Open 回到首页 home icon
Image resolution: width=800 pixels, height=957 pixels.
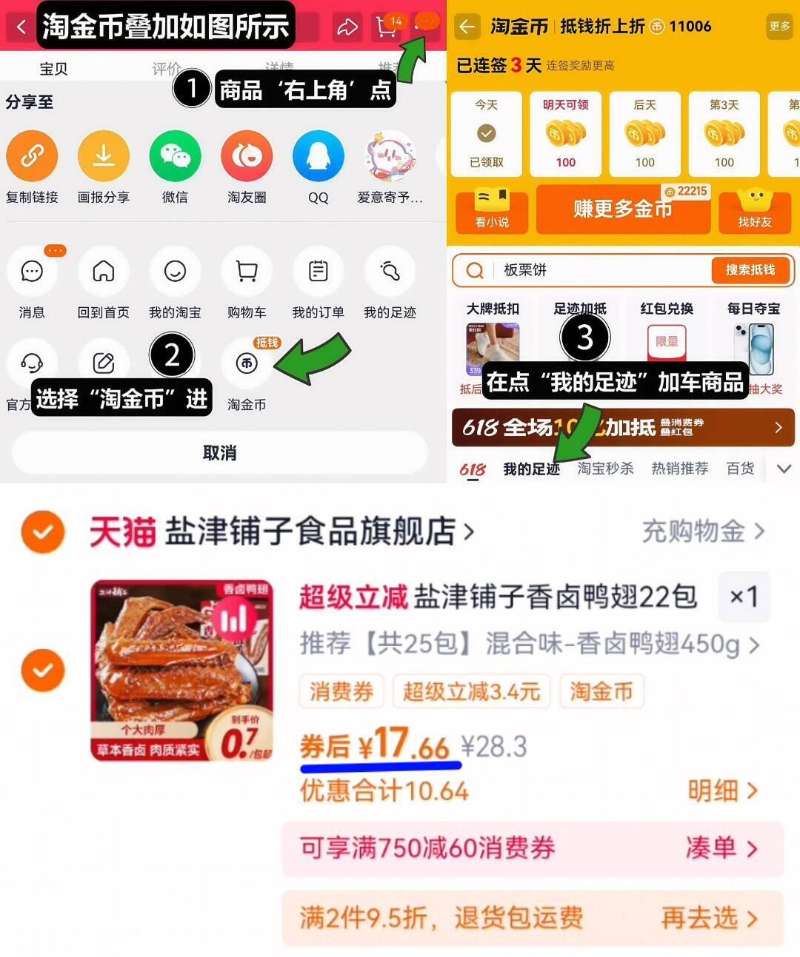click(103, 272)
